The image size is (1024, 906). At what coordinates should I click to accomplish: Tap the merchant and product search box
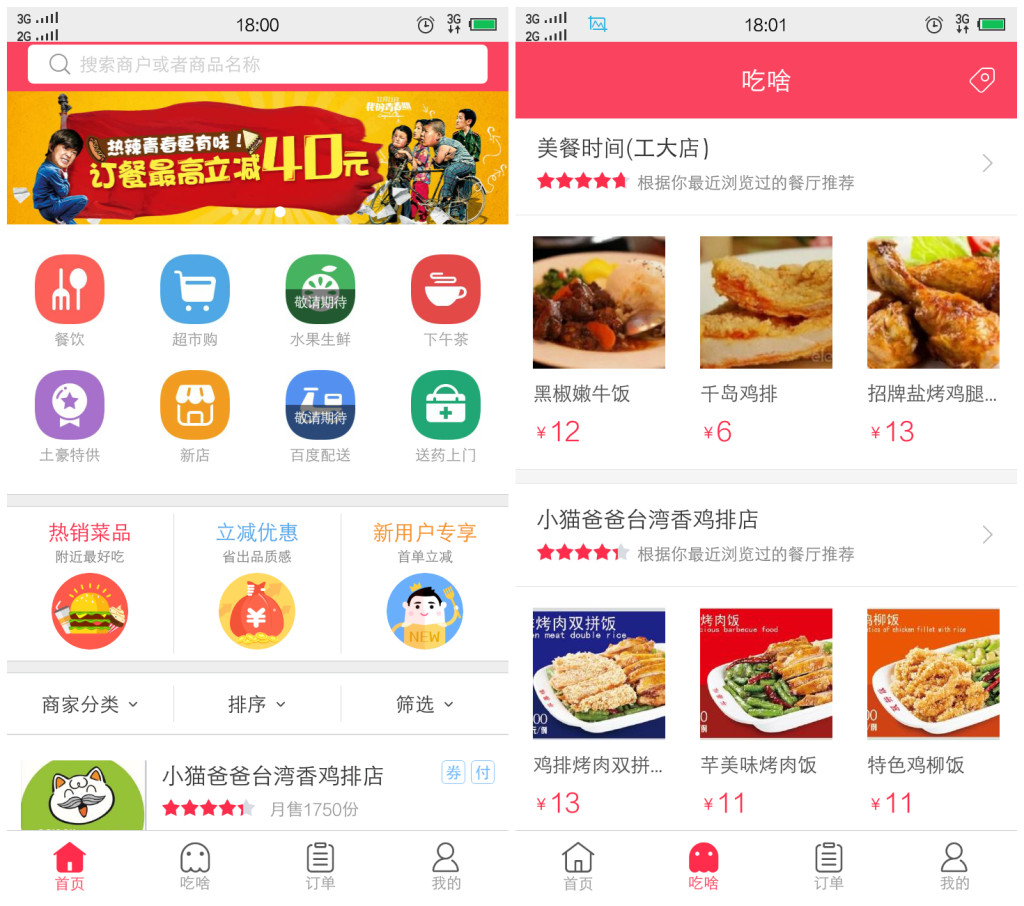[257, 65]
